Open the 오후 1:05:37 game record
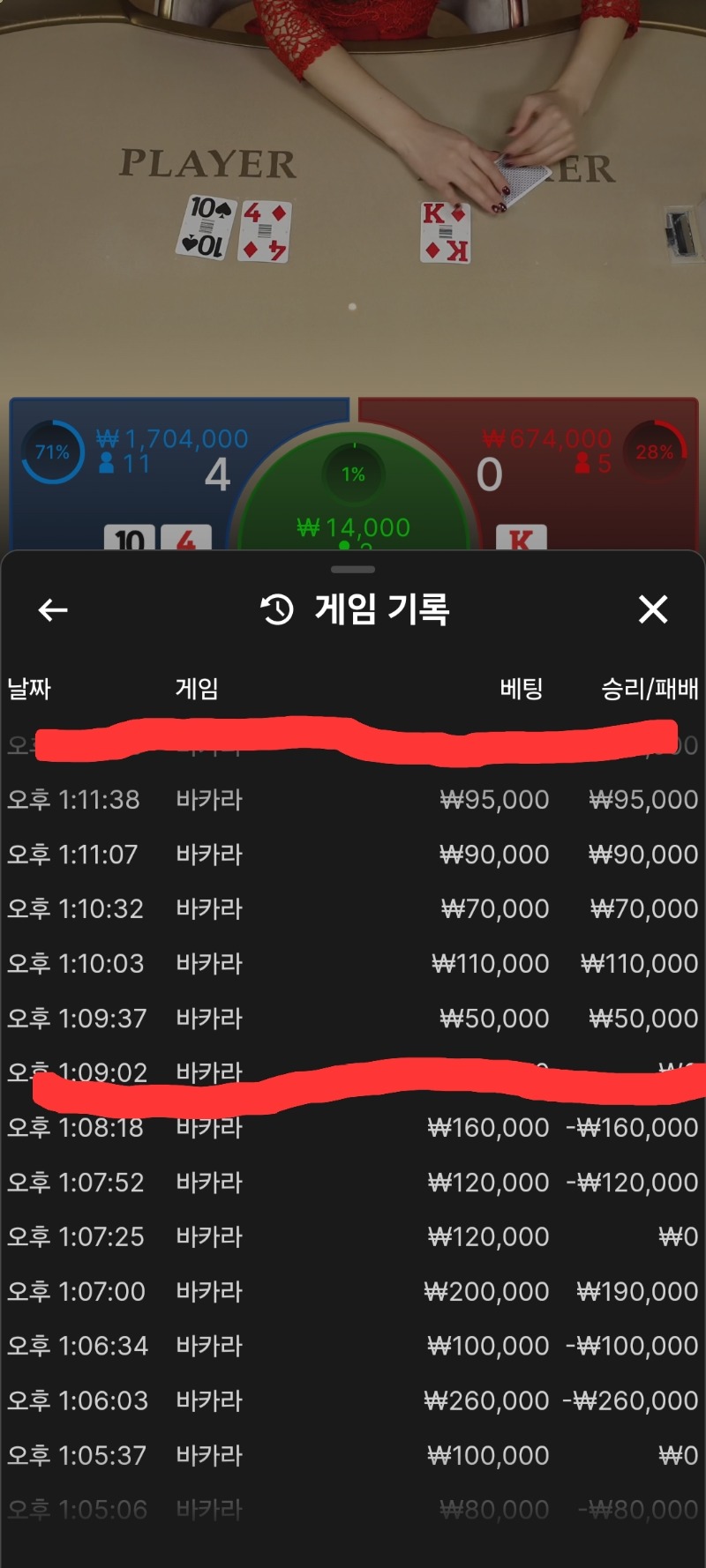Screen dimensions: 706x1568 pos(353,1456)
